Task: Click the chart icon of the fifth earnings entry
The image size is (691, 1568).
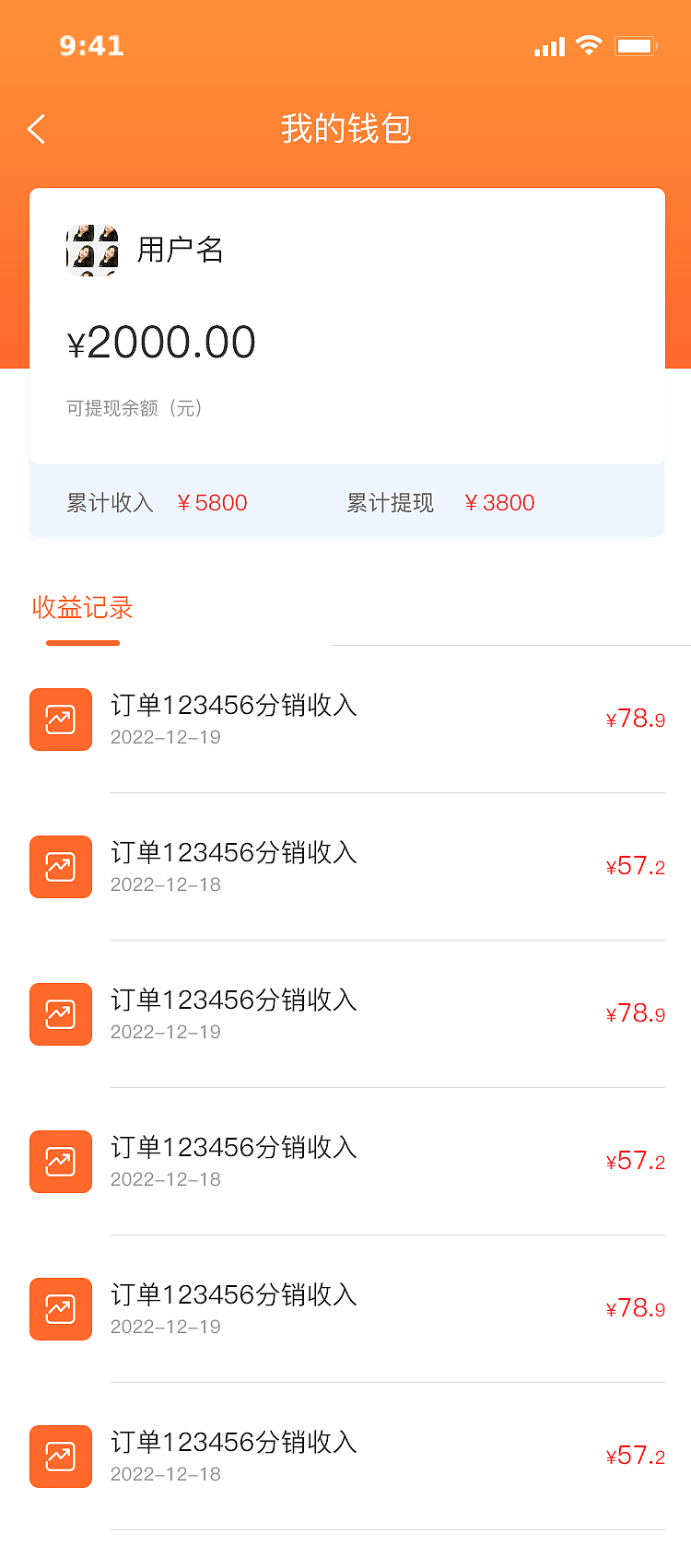Action: (60, 1309)
